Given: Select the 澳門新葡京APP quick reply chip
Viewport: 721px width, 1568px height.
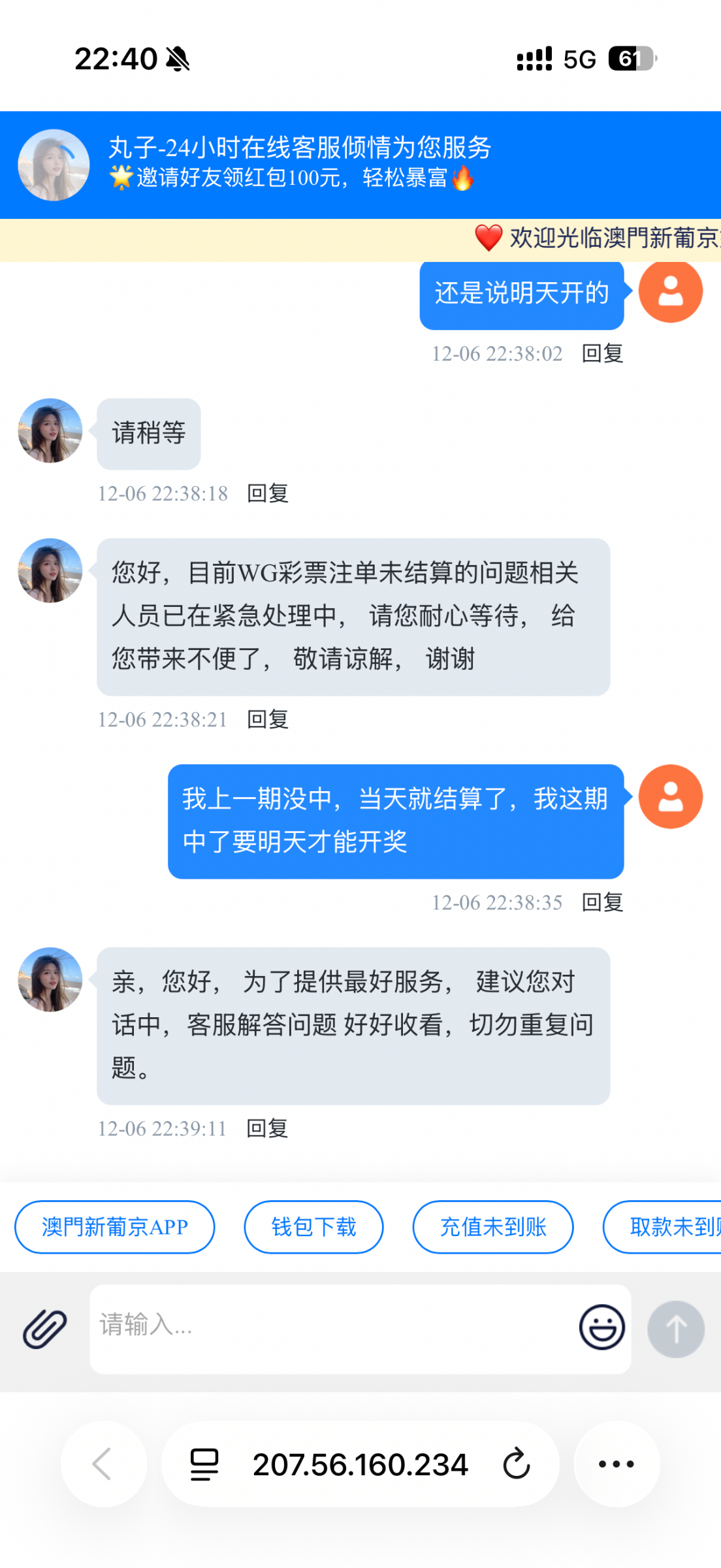Looking at the screenshot, I should click(x=115, y=1227).
